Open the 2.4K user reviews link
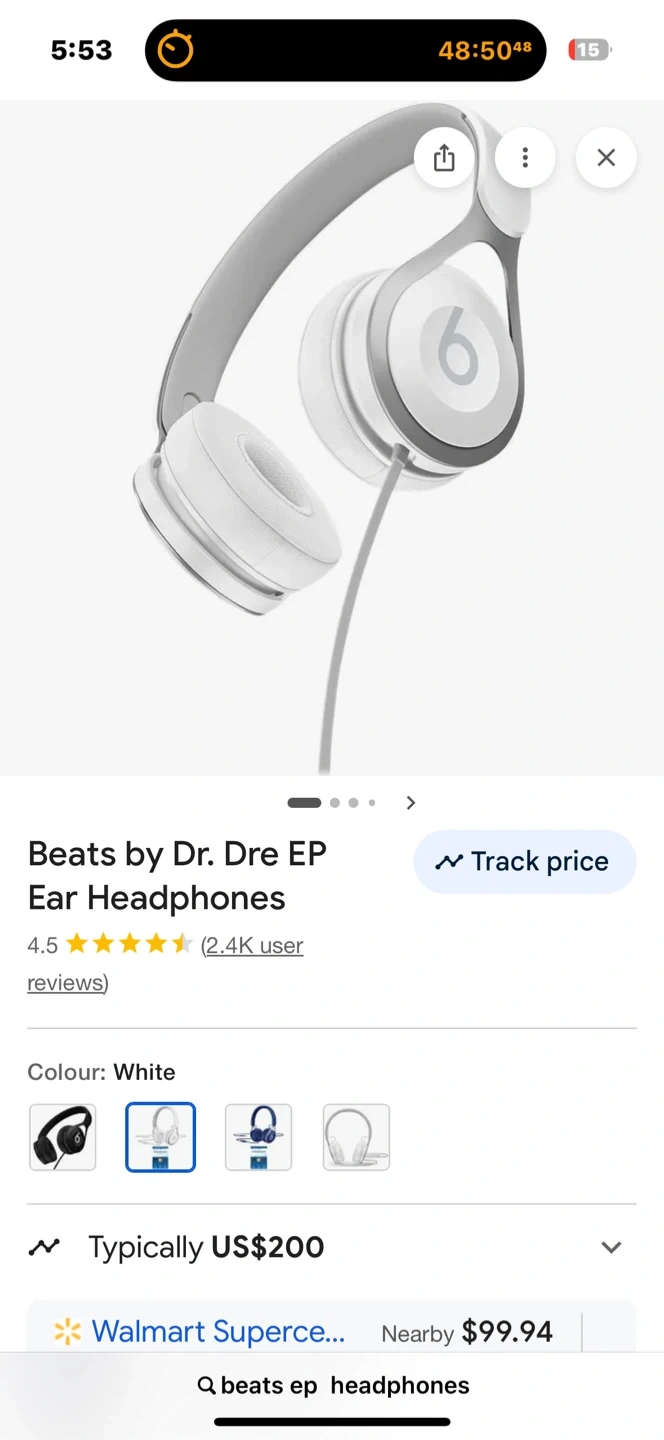Image resolution: width=664 pixels, height=1440 pixels. click(x=253, y=946)
